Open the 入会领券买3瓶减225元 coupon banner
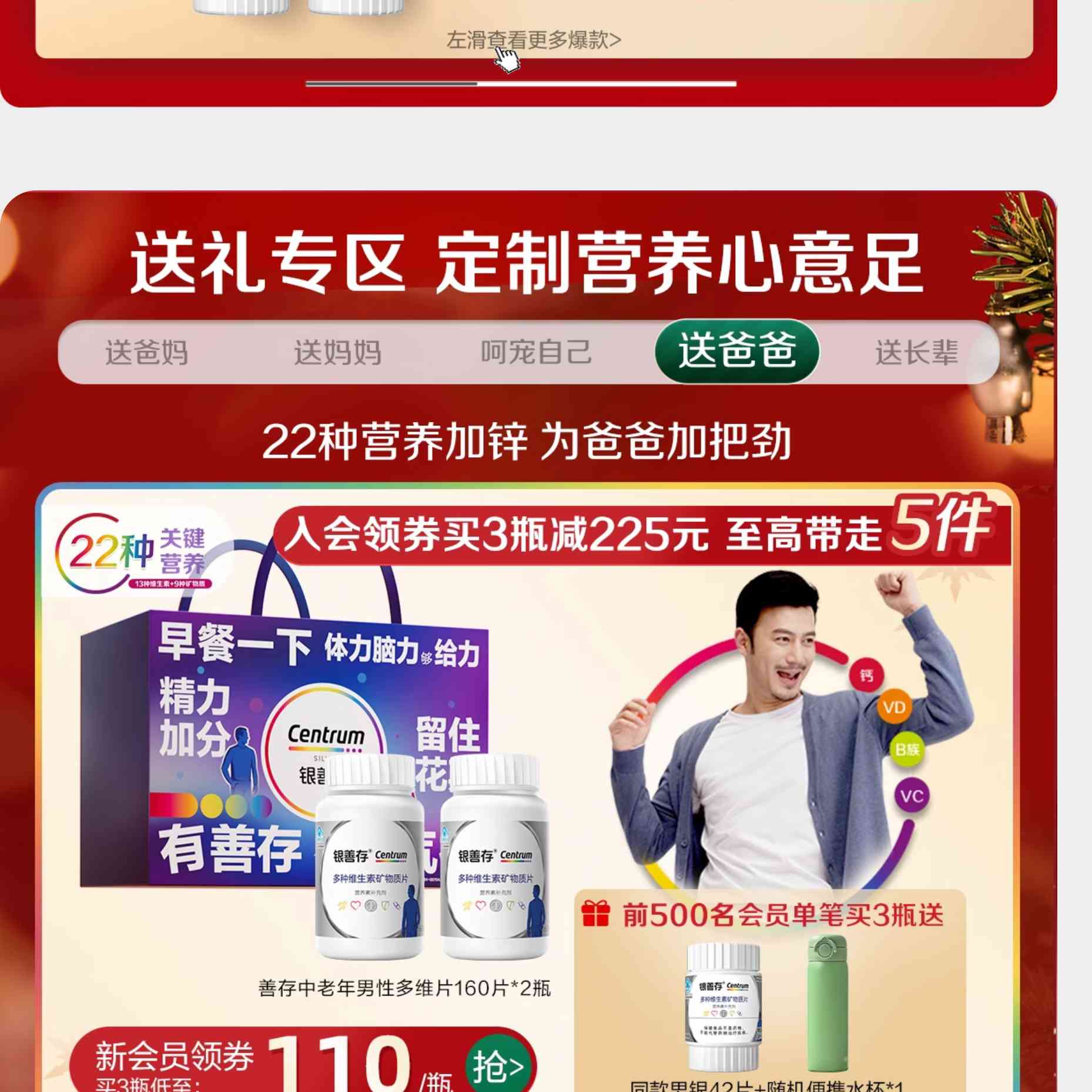 641,535
